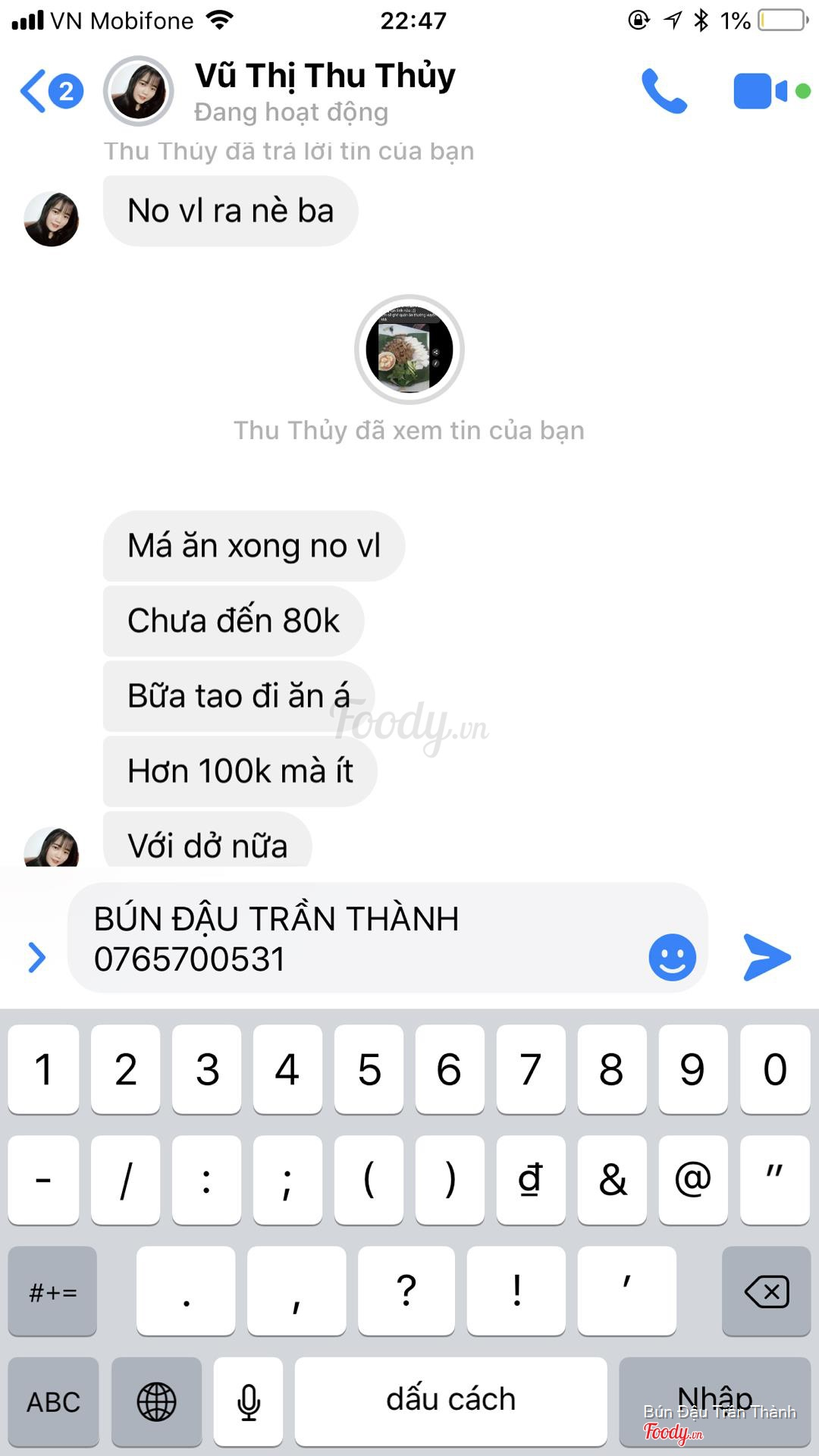The image size is (819, 1456).
Task: Open the #+= symbols keyboard
Action: click(x=53, y=1291)
